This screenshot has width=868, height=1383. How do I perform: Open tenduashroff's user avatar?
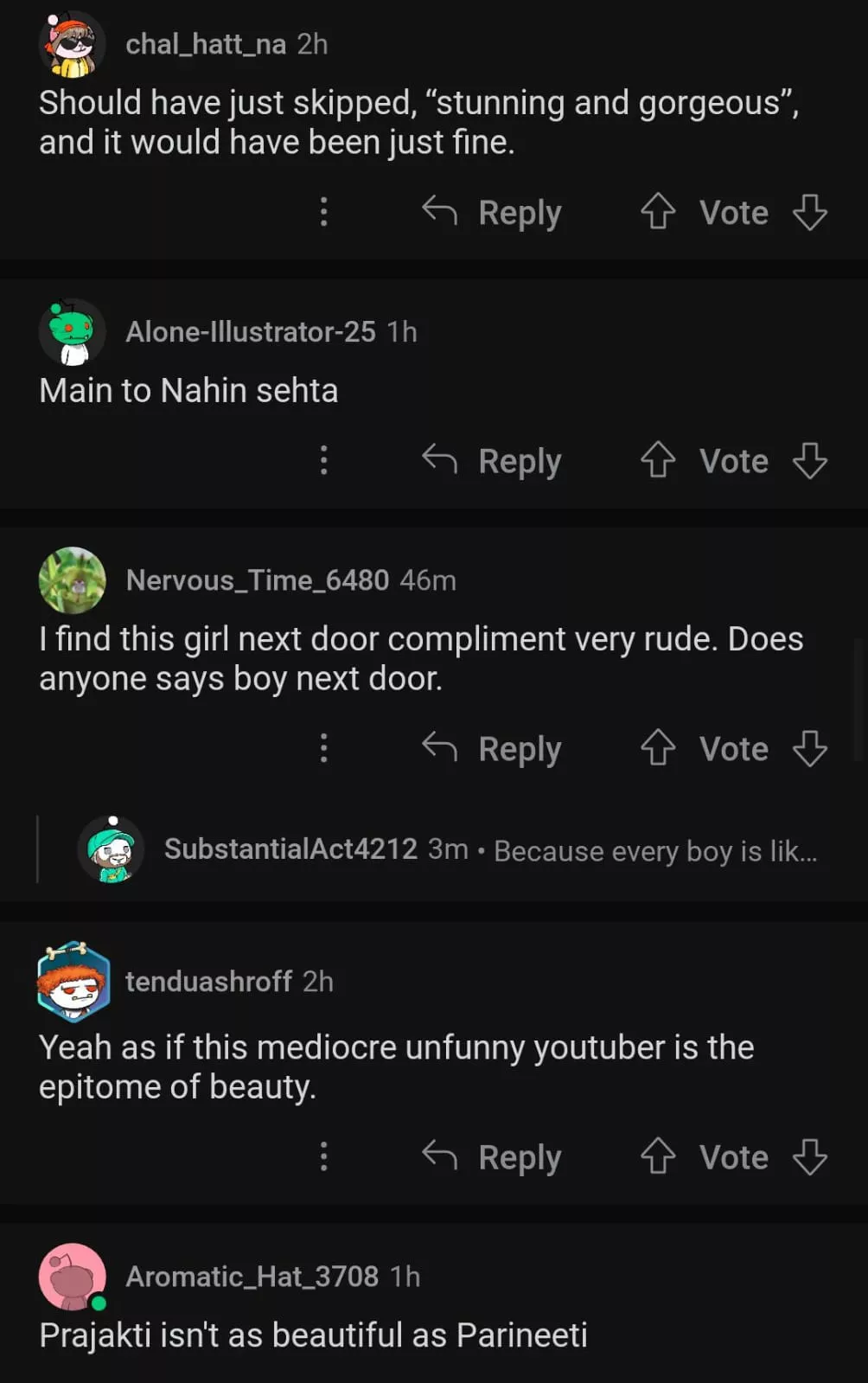click(x=73, y=982)
